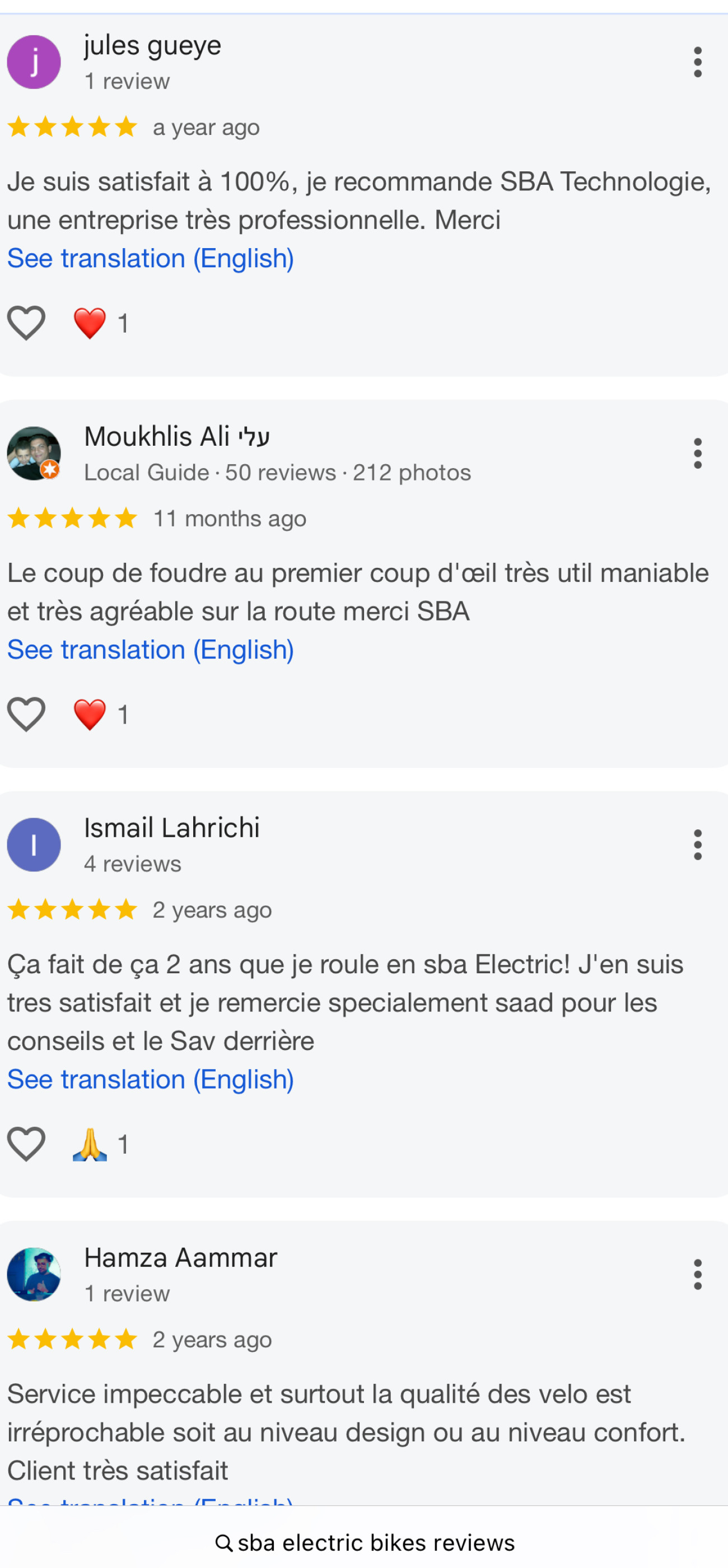728x1568 pixels.
Task: Open overflow menu on Ismail Lahrichi's review
Action: pyautogui.click(x=697, y=845)
